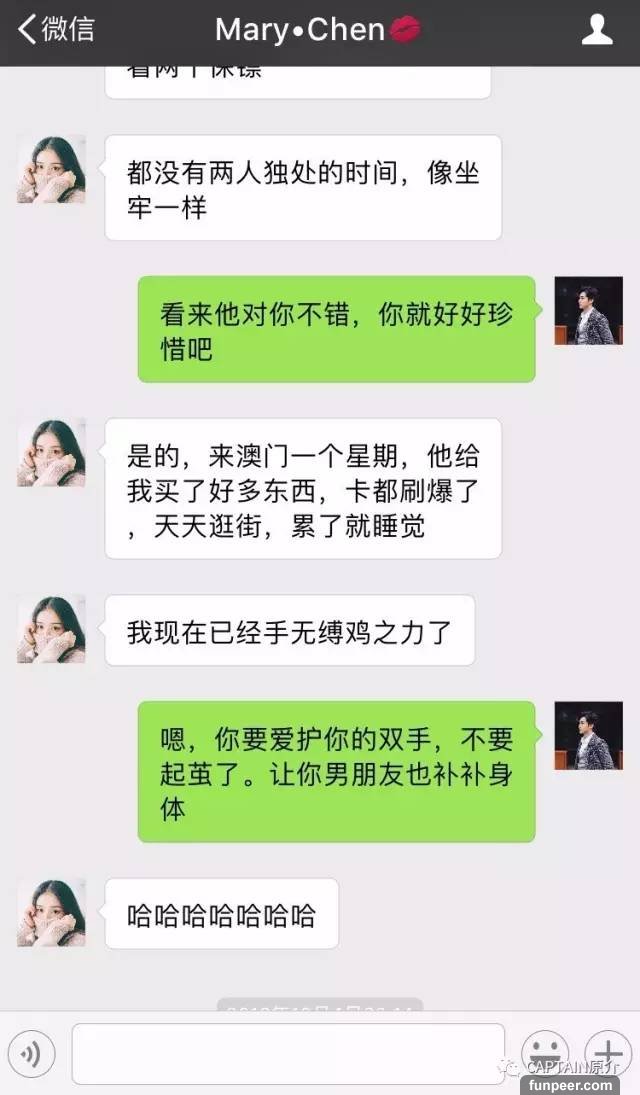Viewport: 640px width, 1095px height.
Task: View Mary's avatar beside 哈哈哈哈哈哈哈 message
Action: click(x=51, y=912)
